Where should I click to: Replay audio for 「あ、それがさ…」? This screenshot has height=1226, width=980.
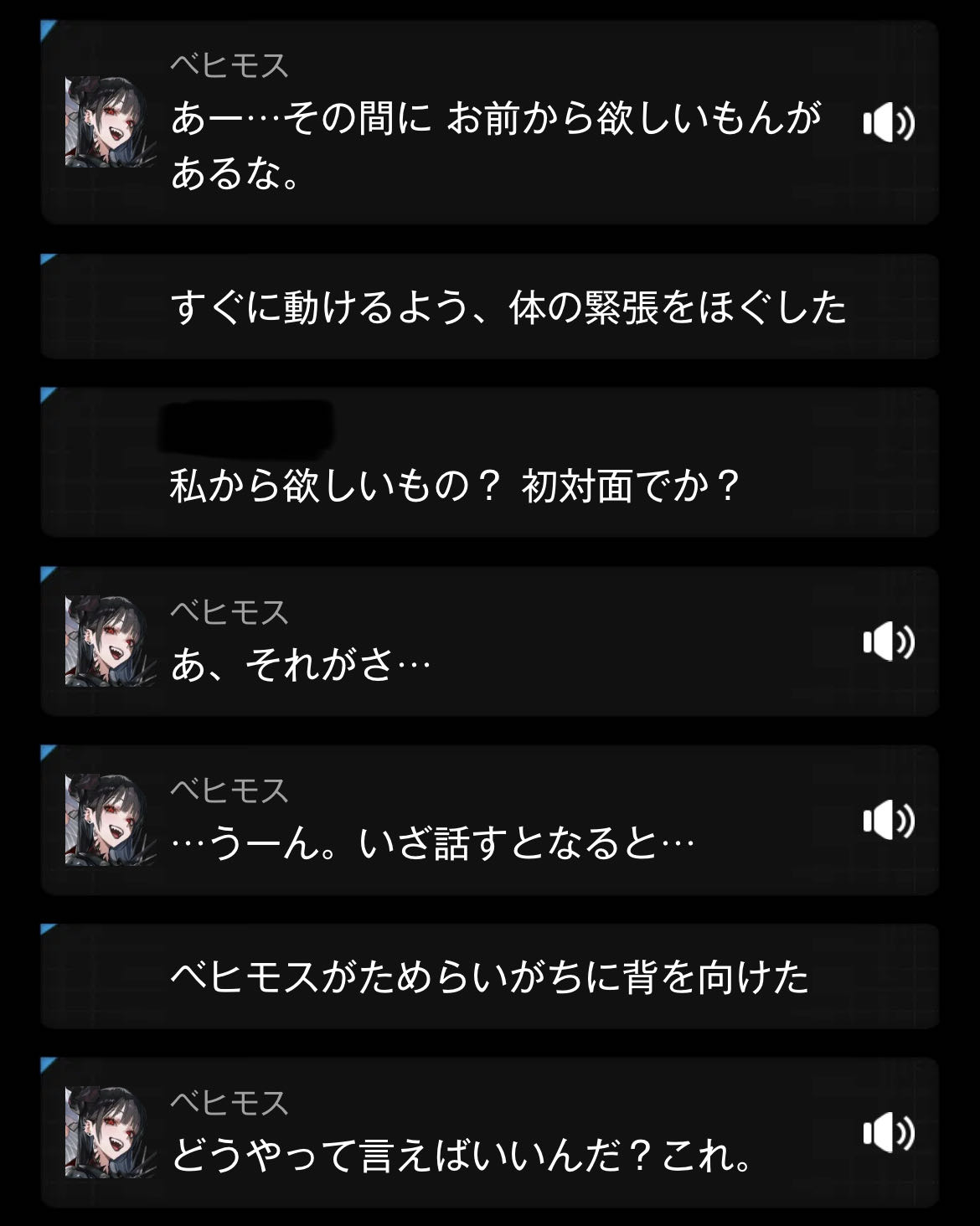[888, 642]
